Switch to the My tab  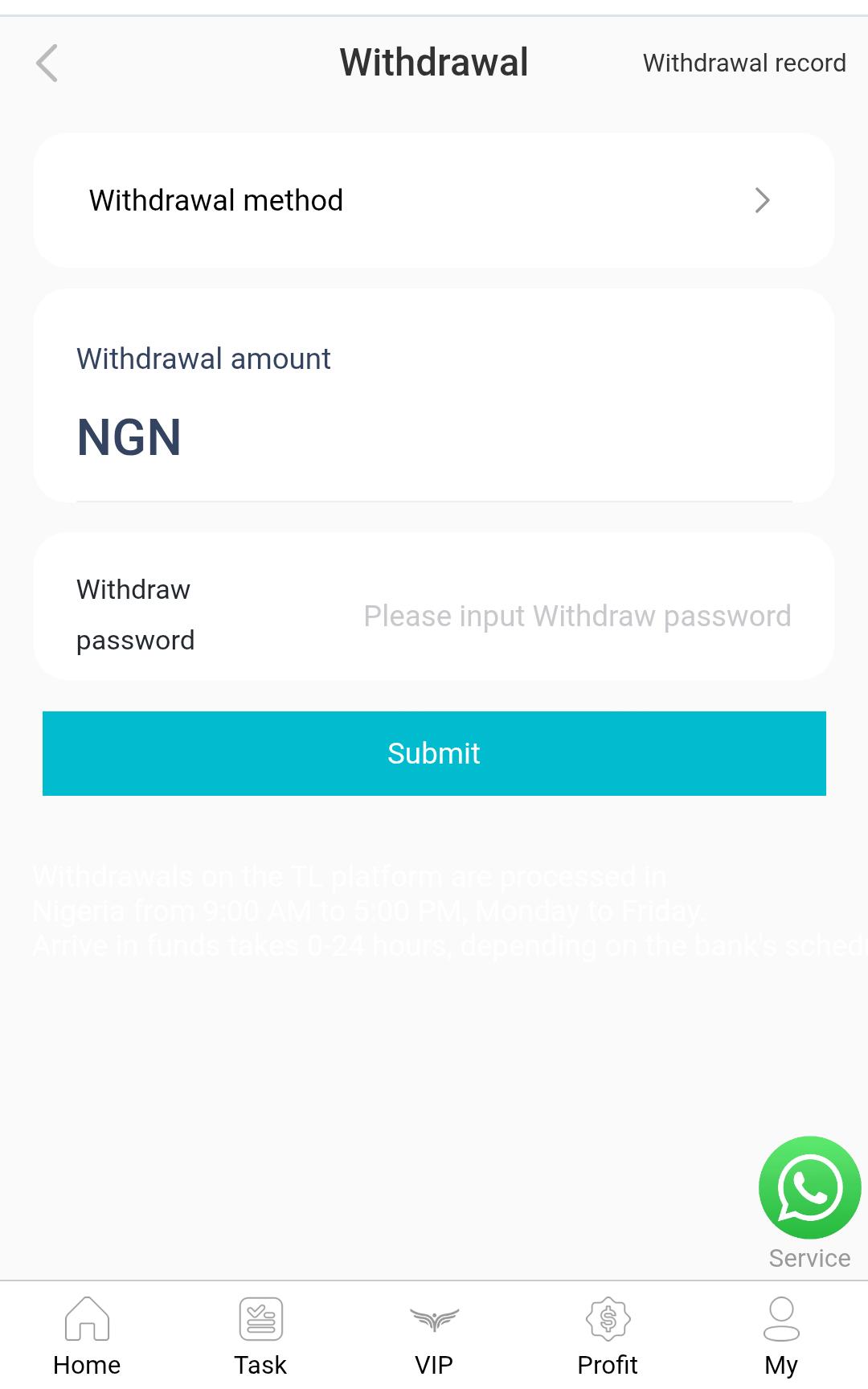pos(780,1334)
